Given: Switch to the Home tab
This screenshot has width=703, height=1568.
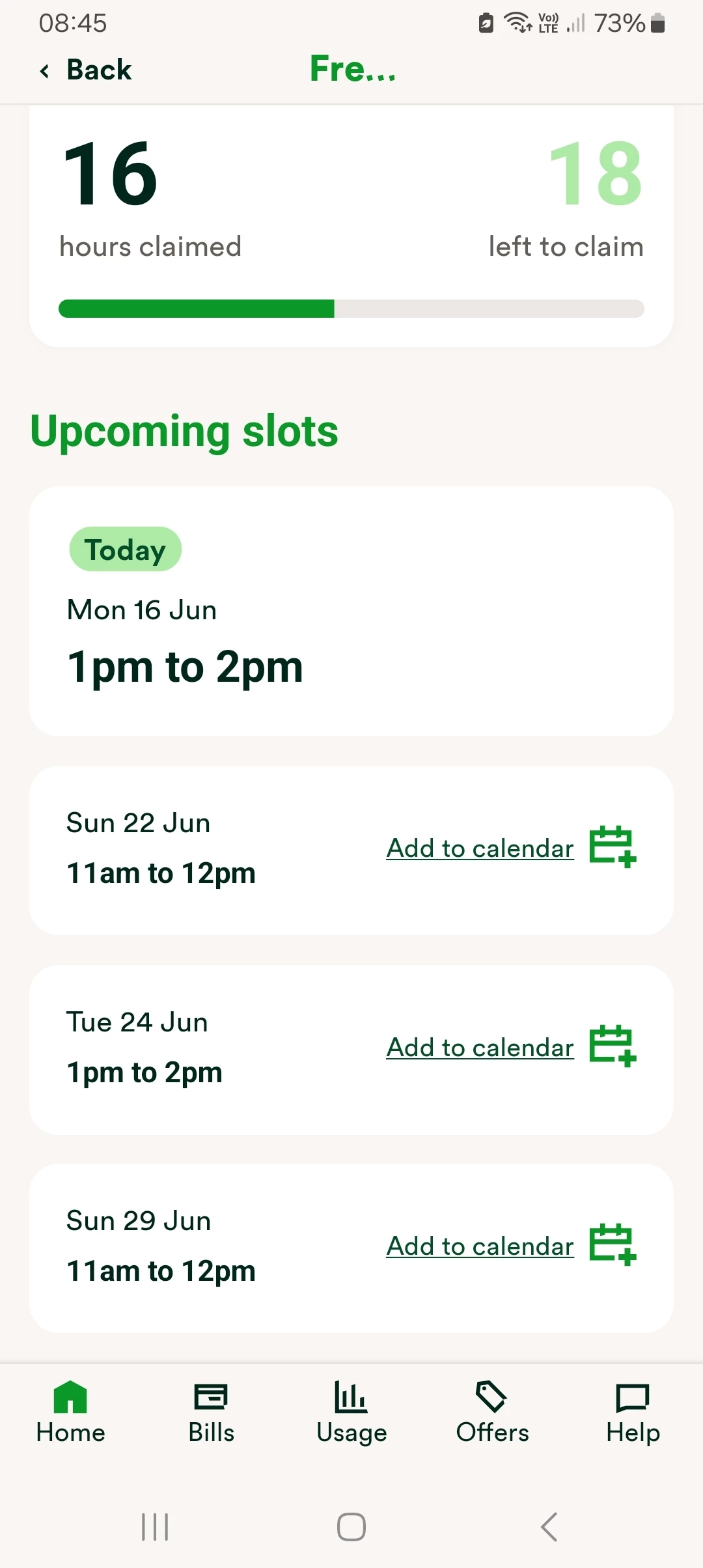Looking at the screenshot, I should [x=70, y=1412].
